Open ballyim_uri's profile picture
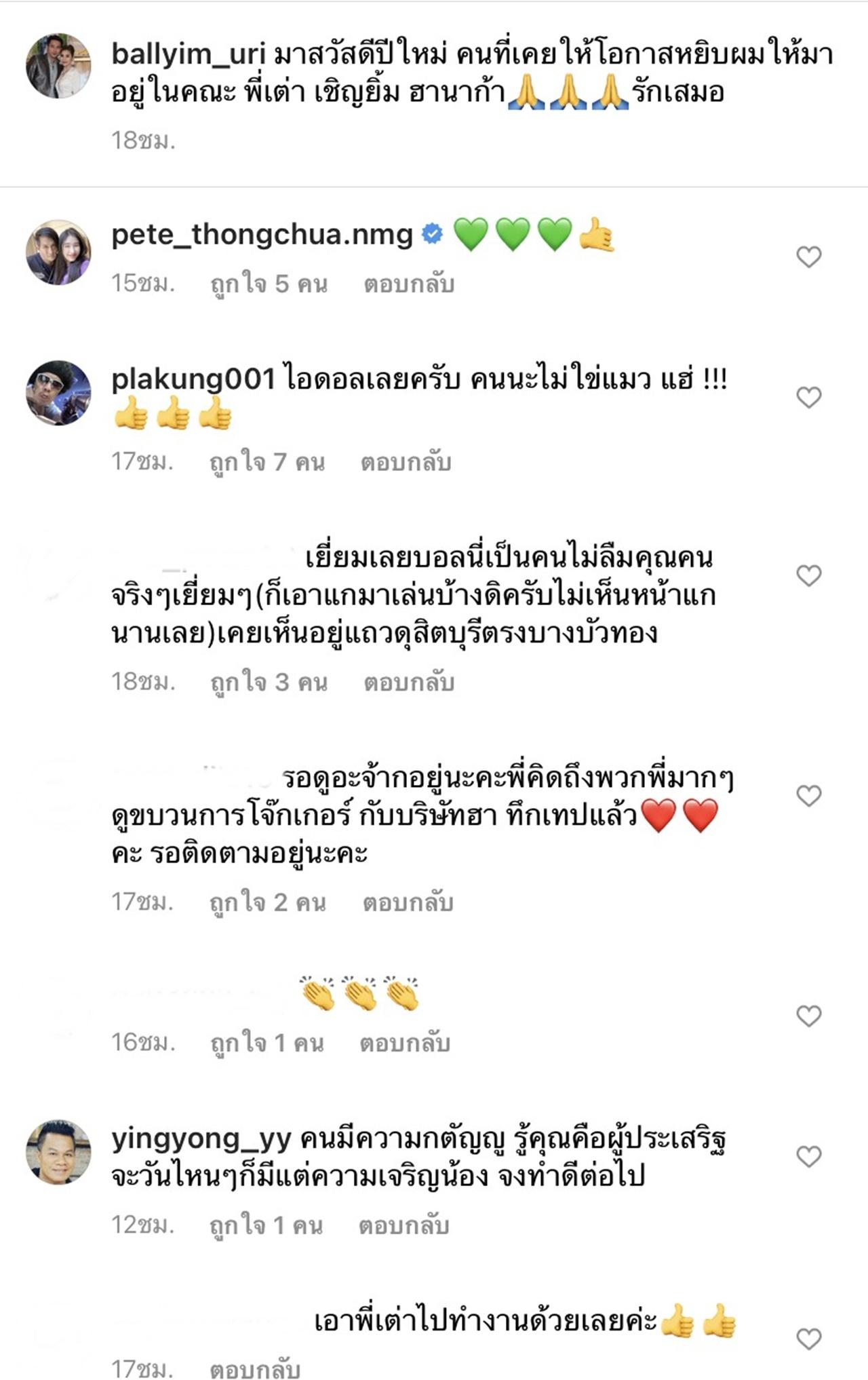The image size is (868, 1380). pyautogui.click(x=58, y=66)
